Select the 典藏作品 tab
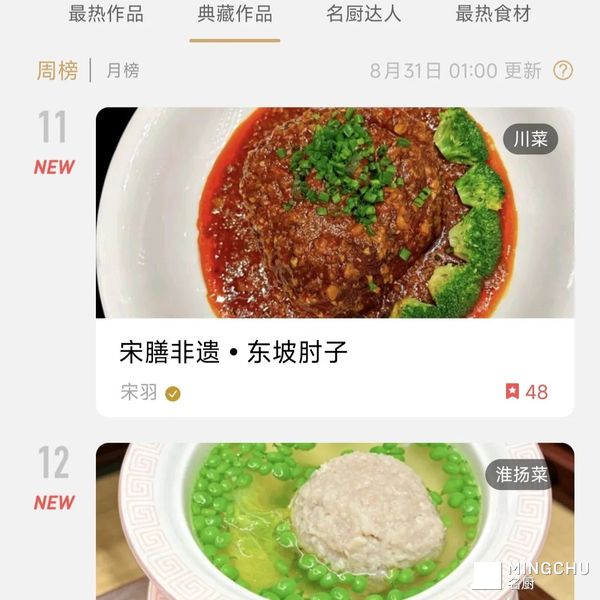600x600 pixels. [x=235, y=14]
